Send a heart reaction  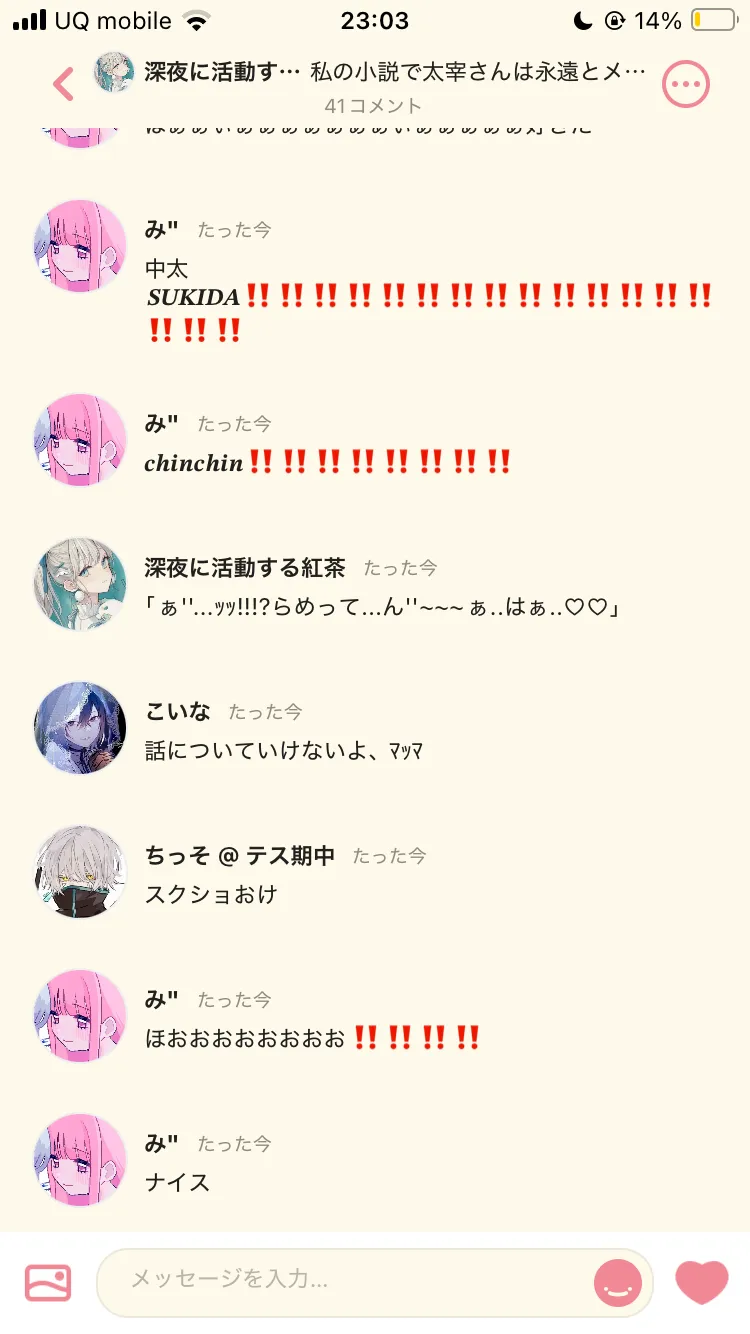tap(702, 1282)
